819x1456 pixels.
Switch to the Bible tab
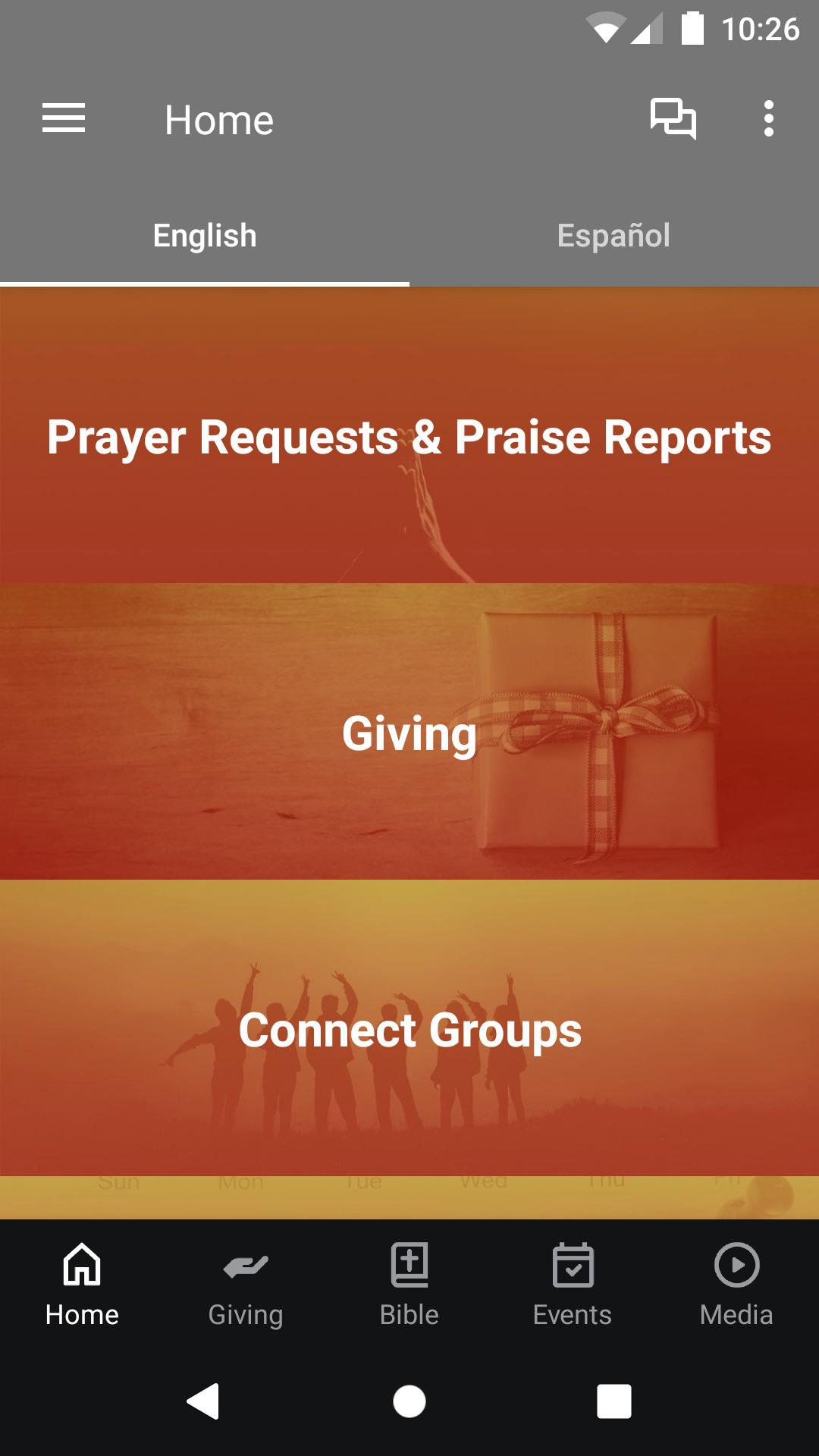409,1282
